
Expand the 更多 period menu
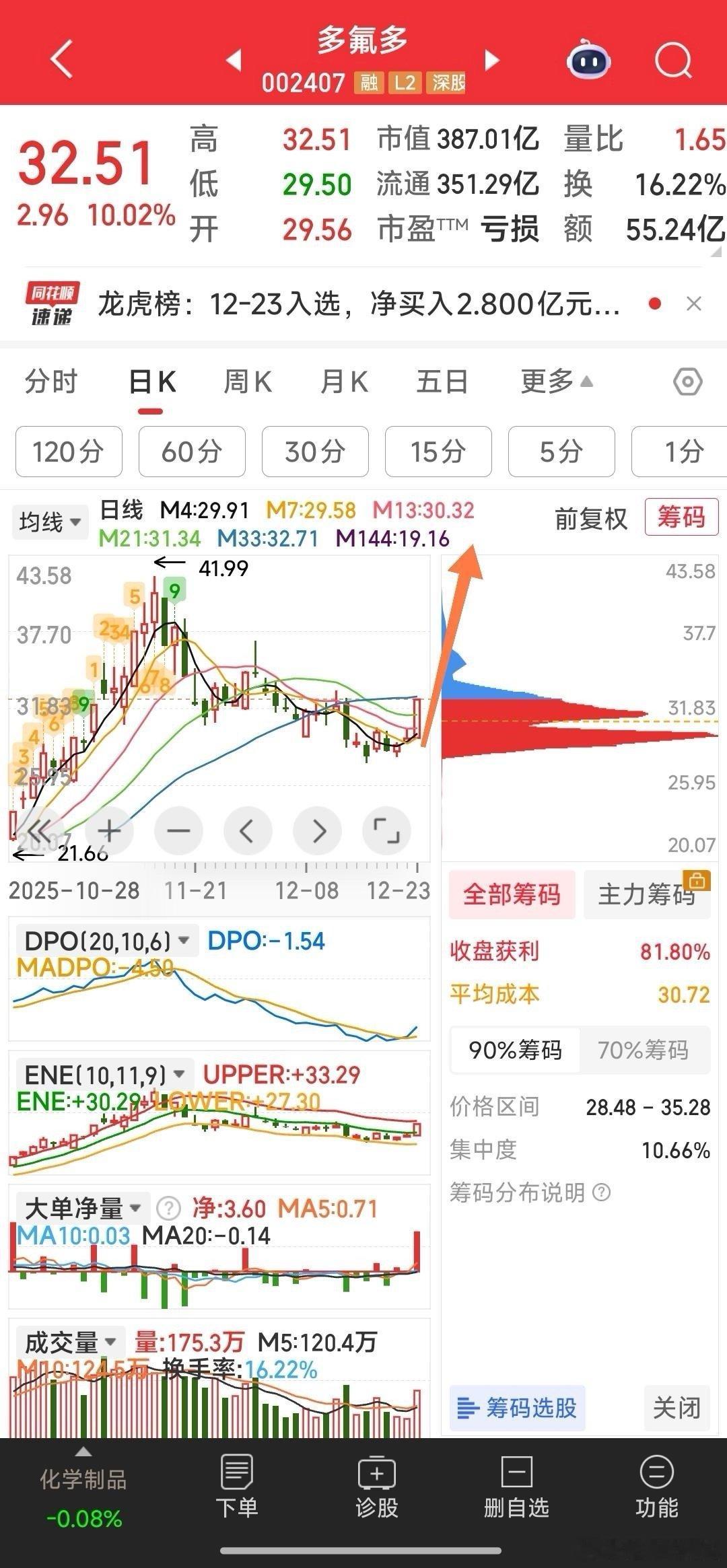coord(556,382)
